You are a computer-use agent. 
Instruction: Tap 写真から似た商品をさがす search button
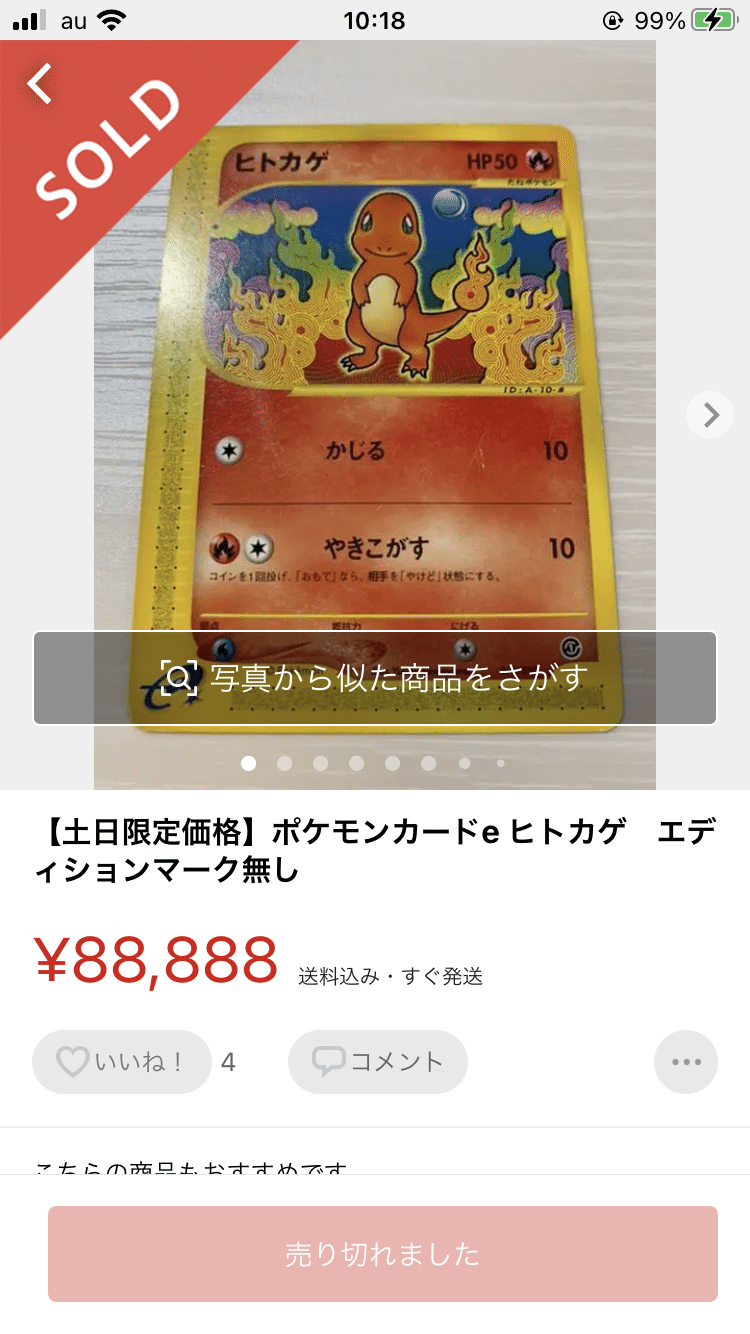click(x=375, y=678)
